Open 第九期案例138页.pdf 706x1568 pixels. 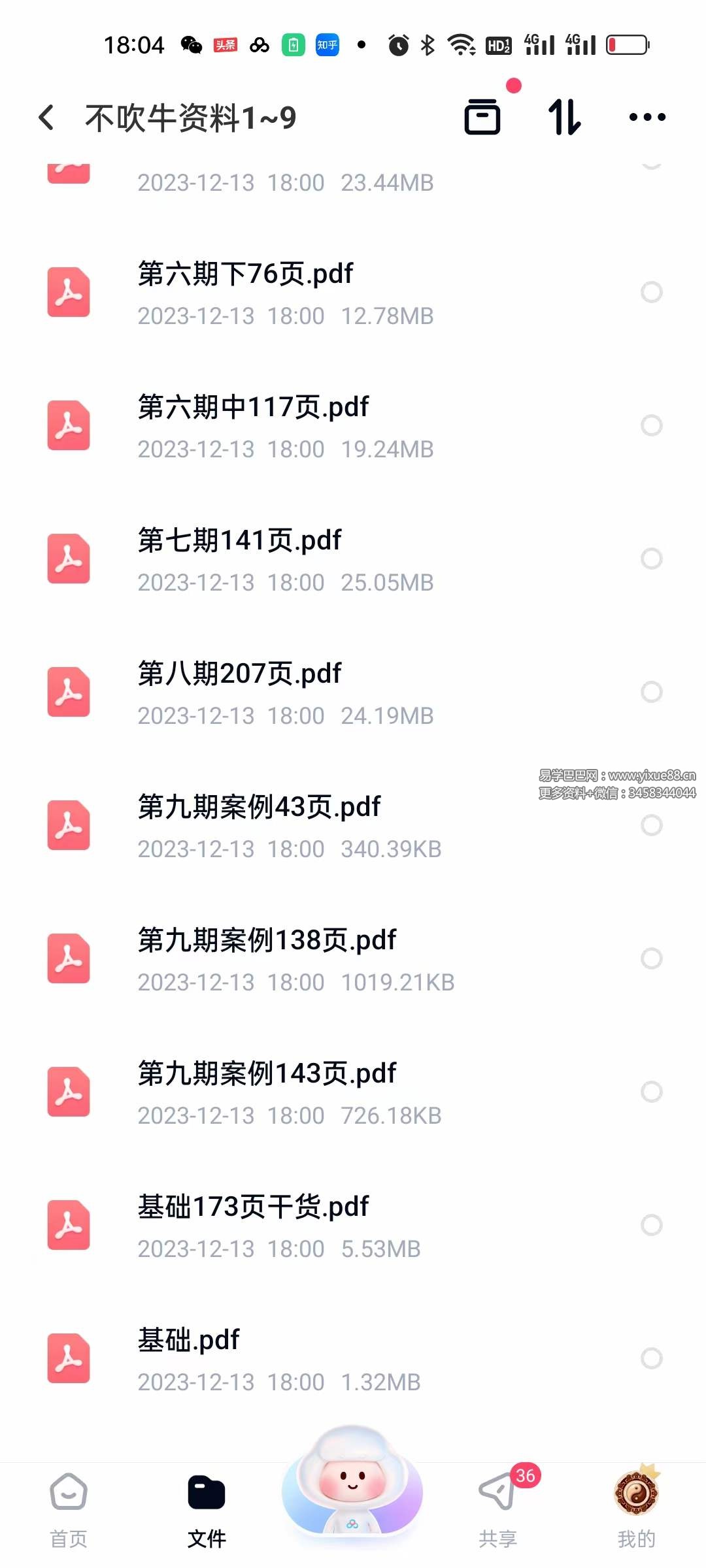[353, 959]
